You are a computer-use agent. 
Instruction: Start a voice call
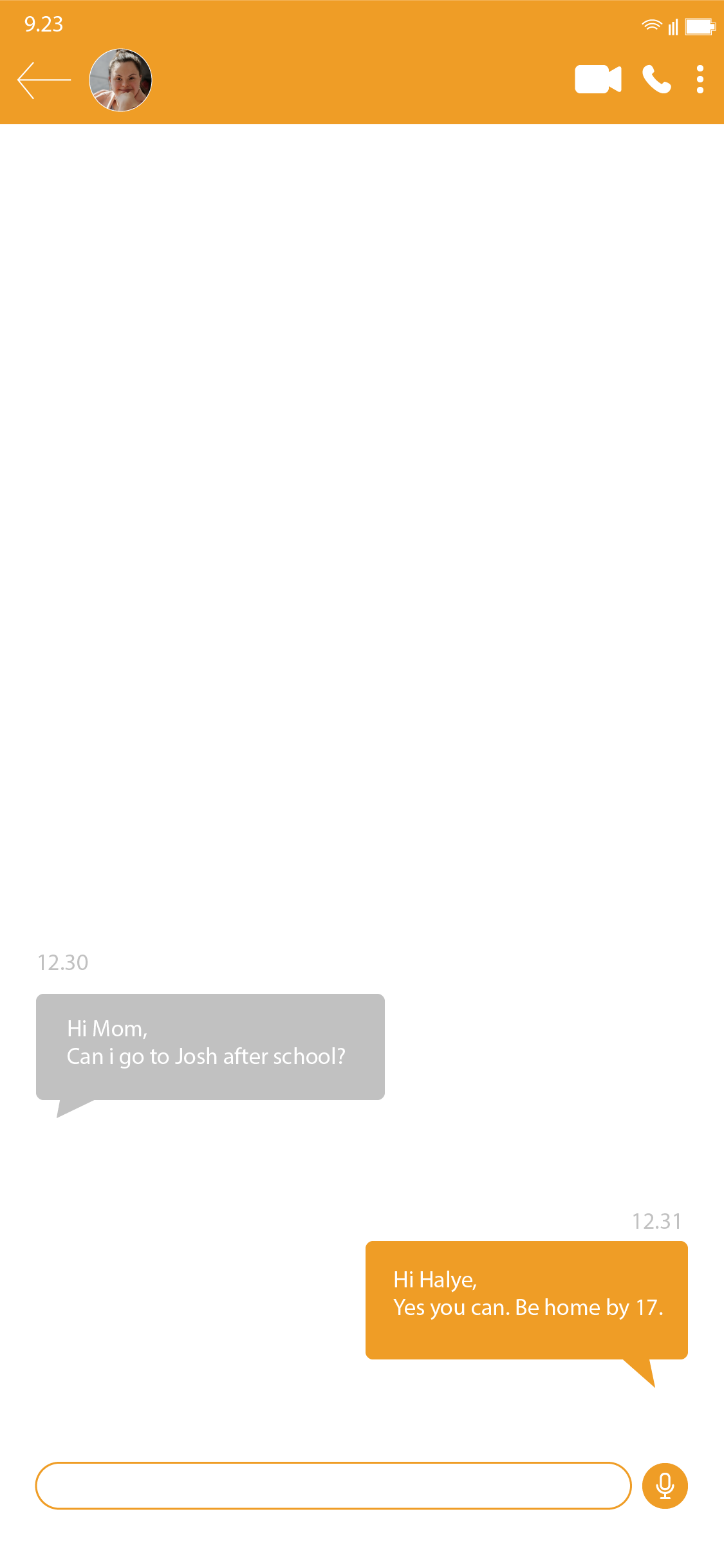tap(656, 80)
